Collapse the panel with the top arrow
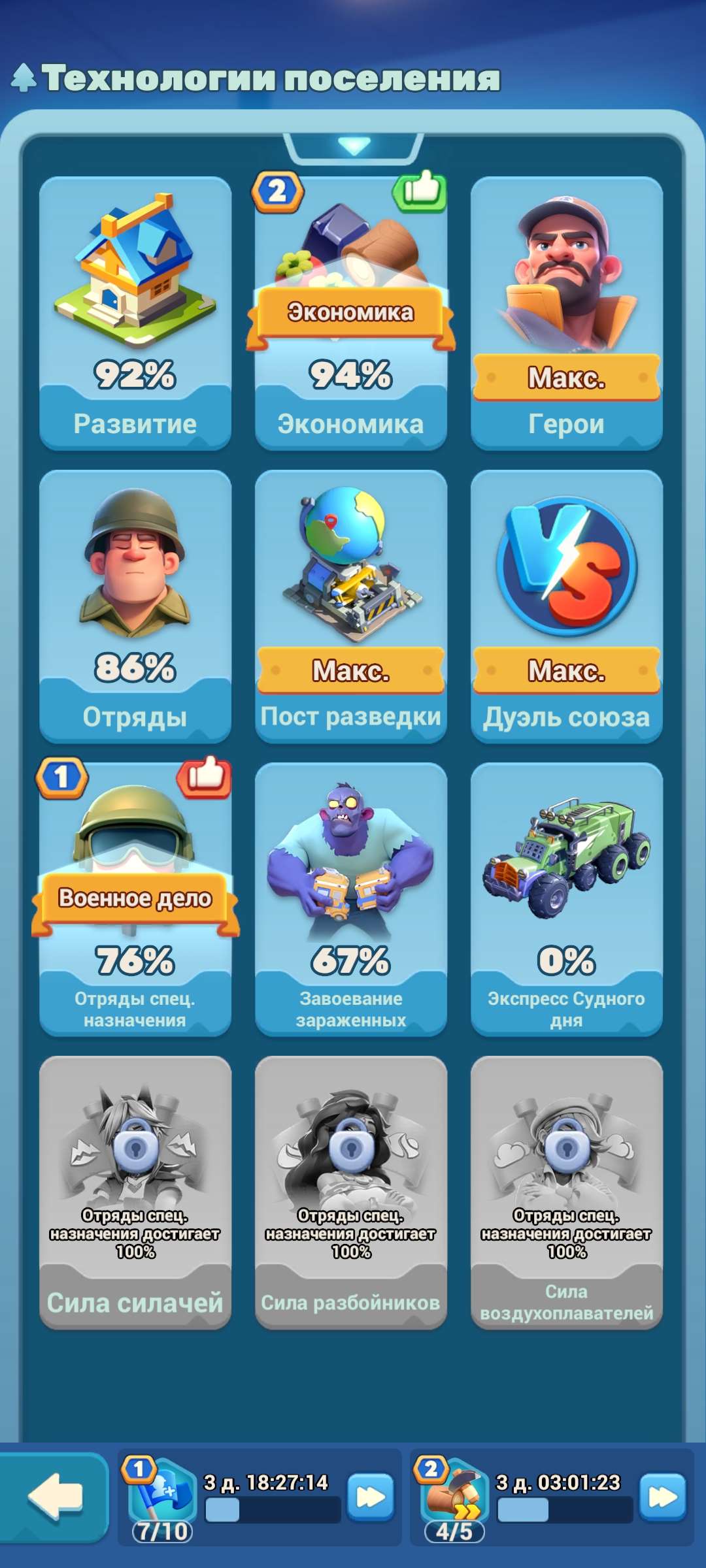Viewport: 706px width, 1568px height. tap(354, 146)
